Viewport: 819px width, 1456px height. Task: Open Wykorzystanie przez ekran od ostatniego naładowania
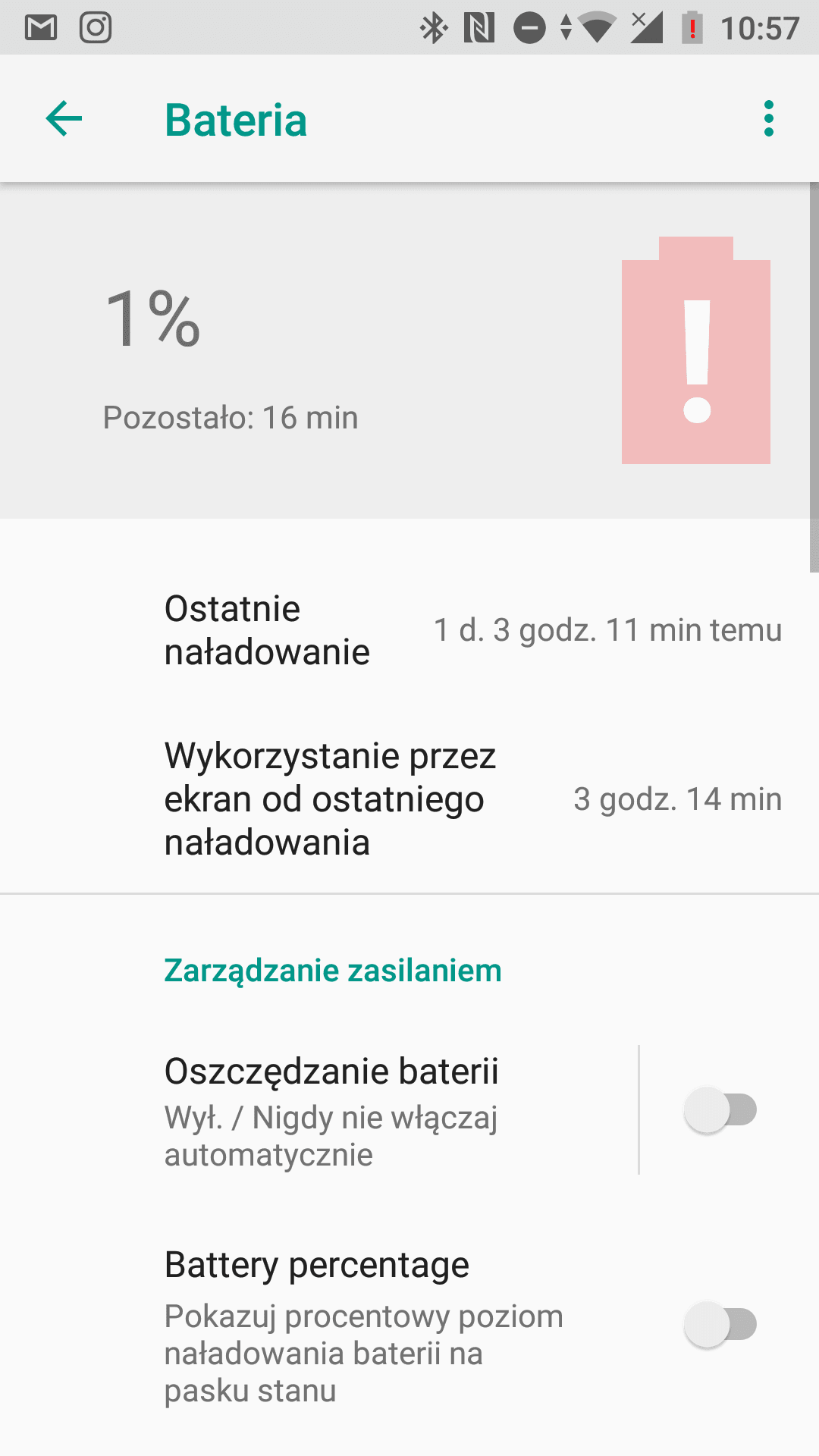409,799
